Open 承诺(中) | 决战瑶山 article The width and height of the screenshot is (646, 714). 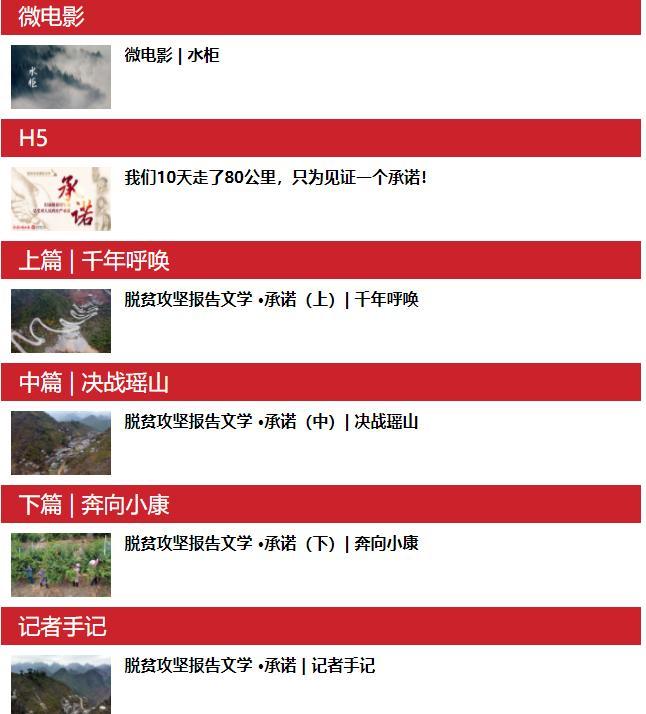click(x=271, y=422)
